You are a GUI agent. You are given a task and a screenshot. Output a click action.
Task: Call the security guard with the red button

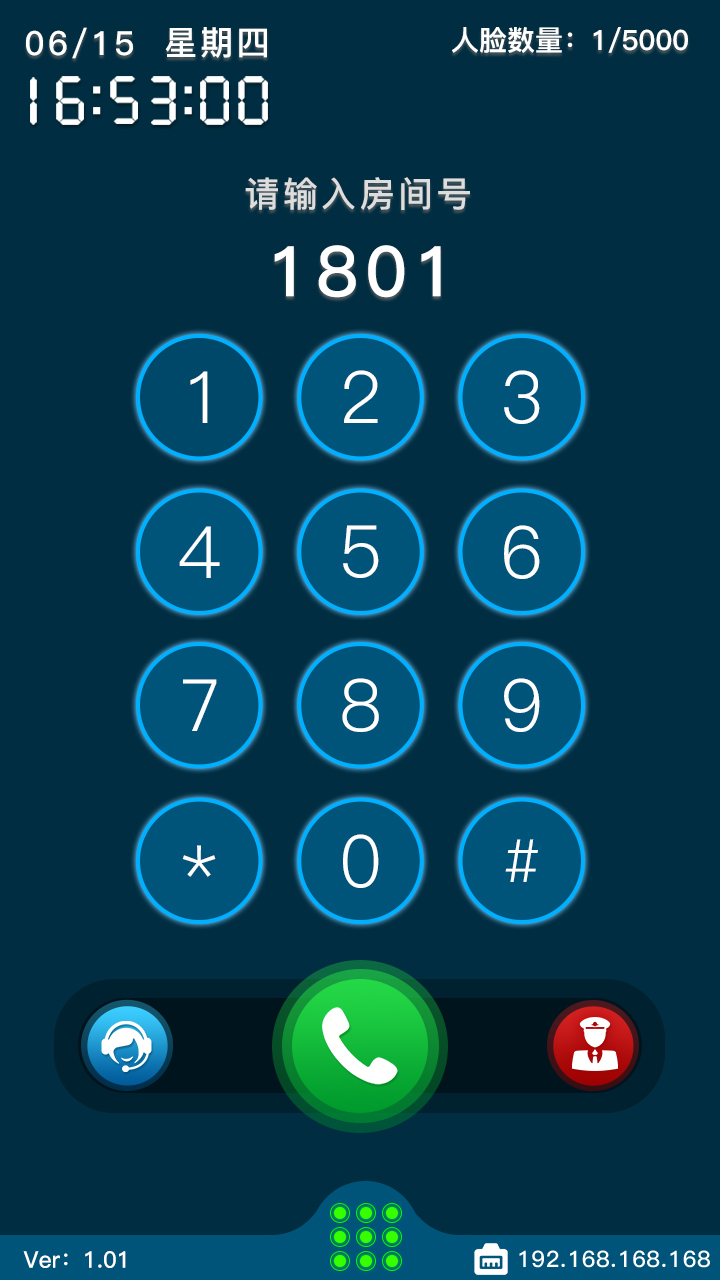(594, 1046)
